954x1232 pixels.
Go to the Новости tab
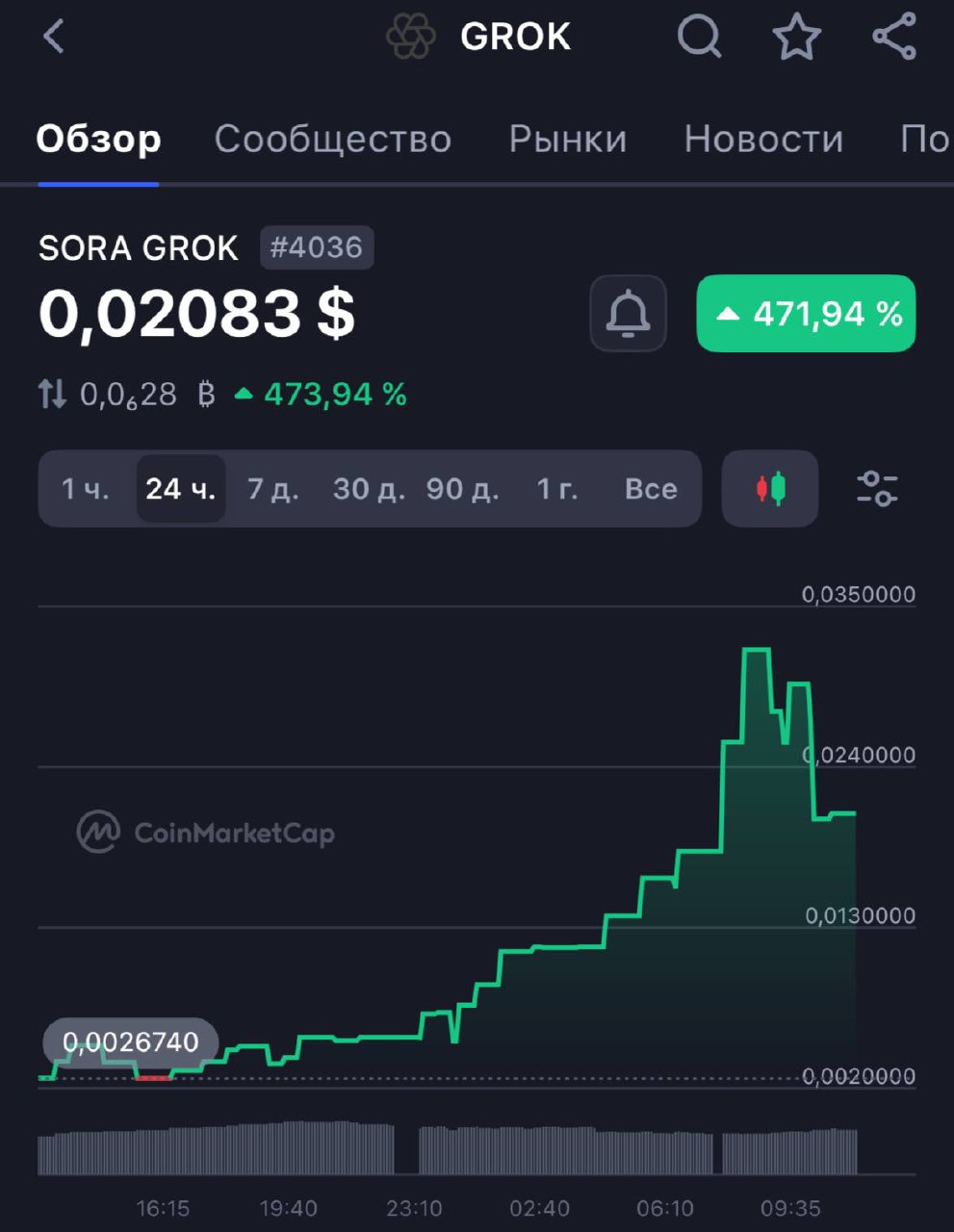click(763, 140)
